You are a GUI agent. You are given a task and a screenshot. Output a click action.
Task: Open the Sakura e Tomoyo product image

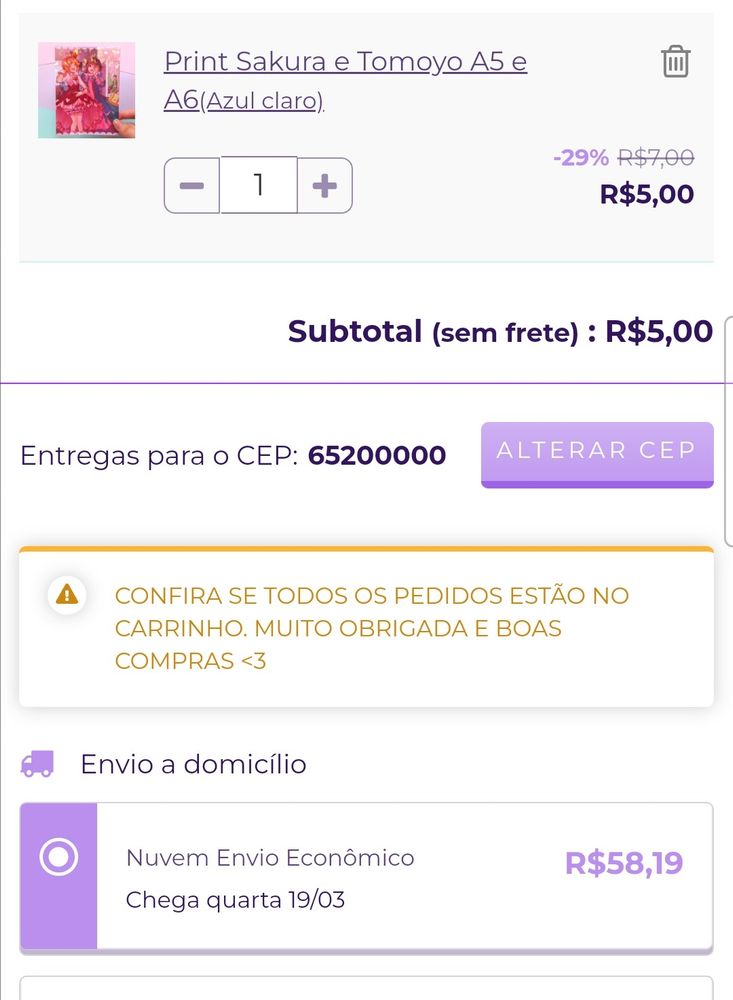click(86, 90)
